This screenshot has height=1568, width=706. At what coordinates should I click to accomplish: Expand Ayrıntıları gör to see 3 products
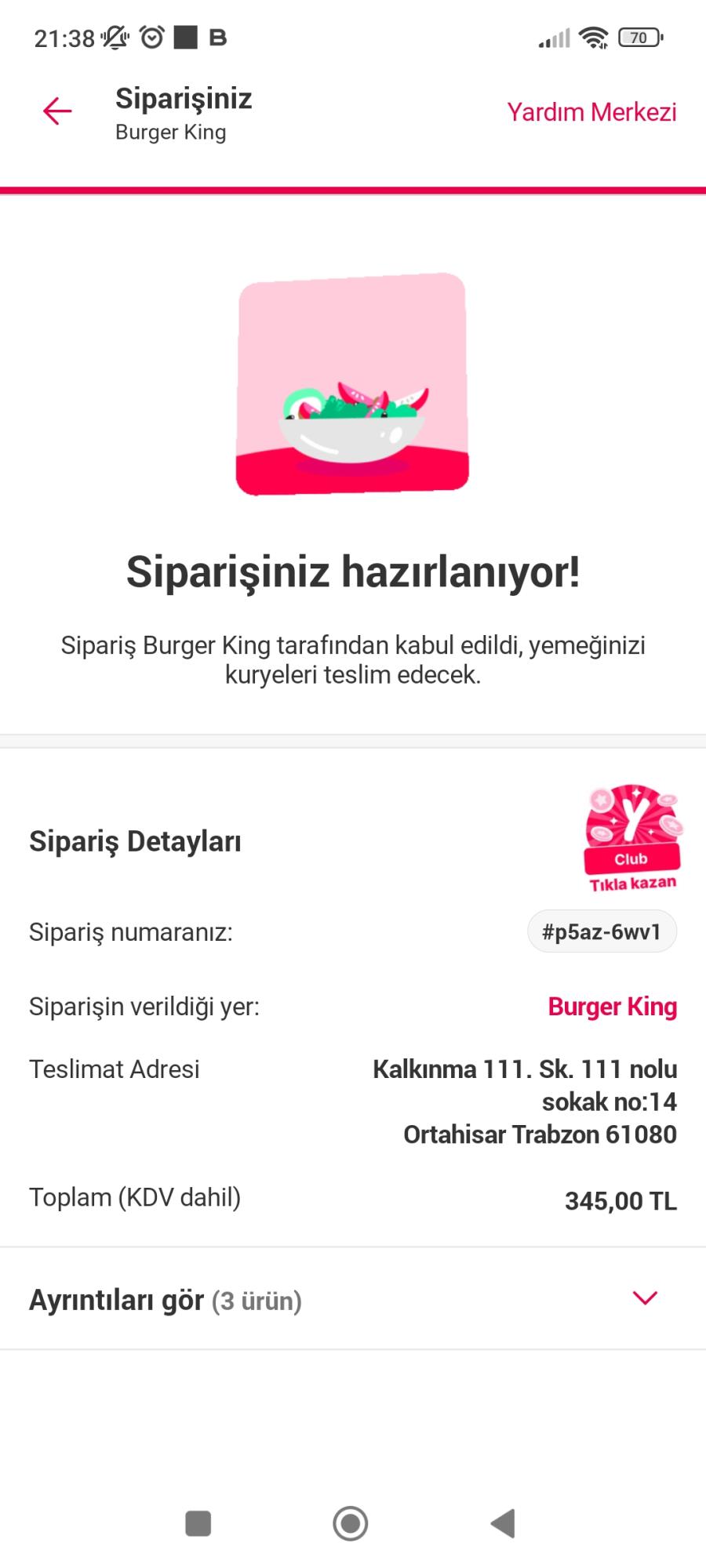pos(165,1300)
